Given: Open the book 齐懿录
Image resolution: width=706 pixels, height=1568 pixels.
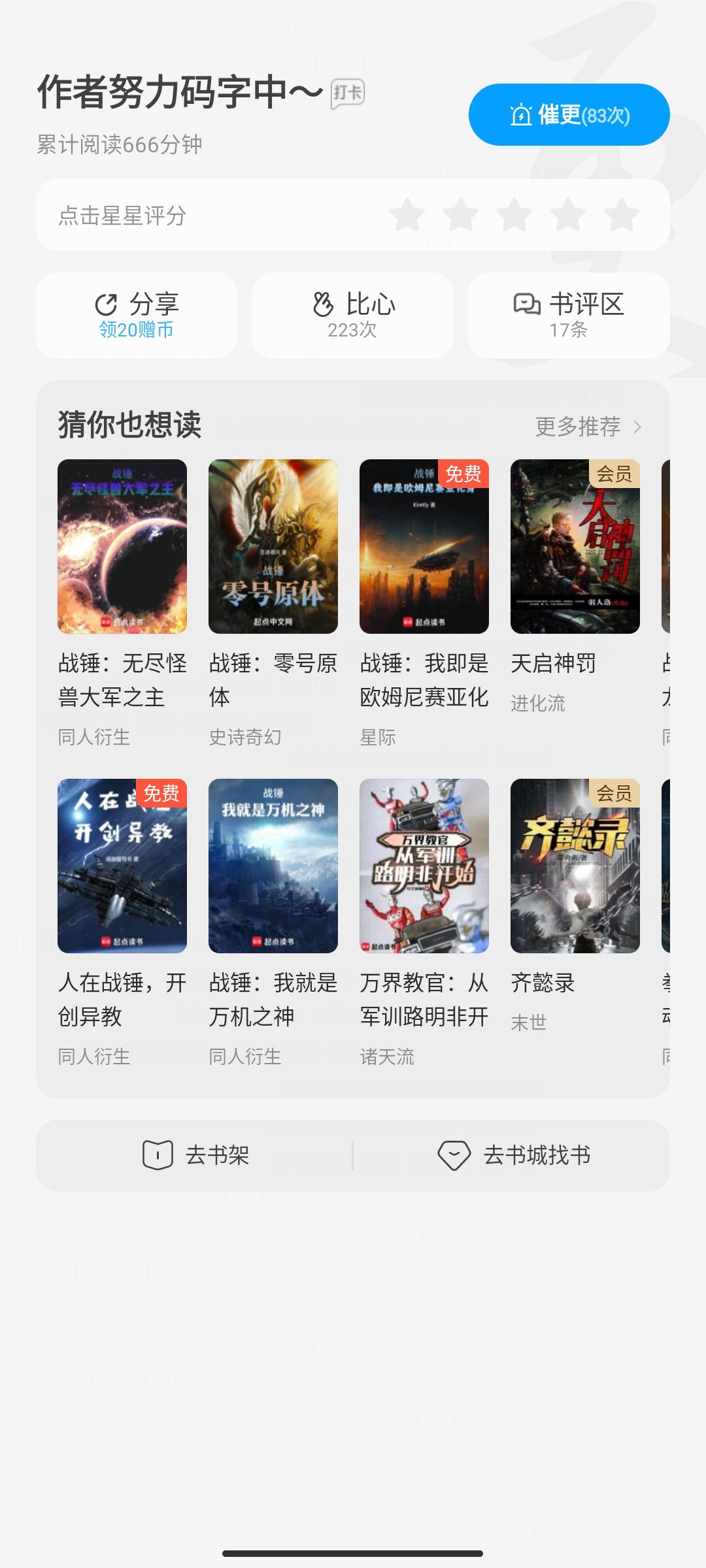Looking at the screenshot, I should 575,866.
